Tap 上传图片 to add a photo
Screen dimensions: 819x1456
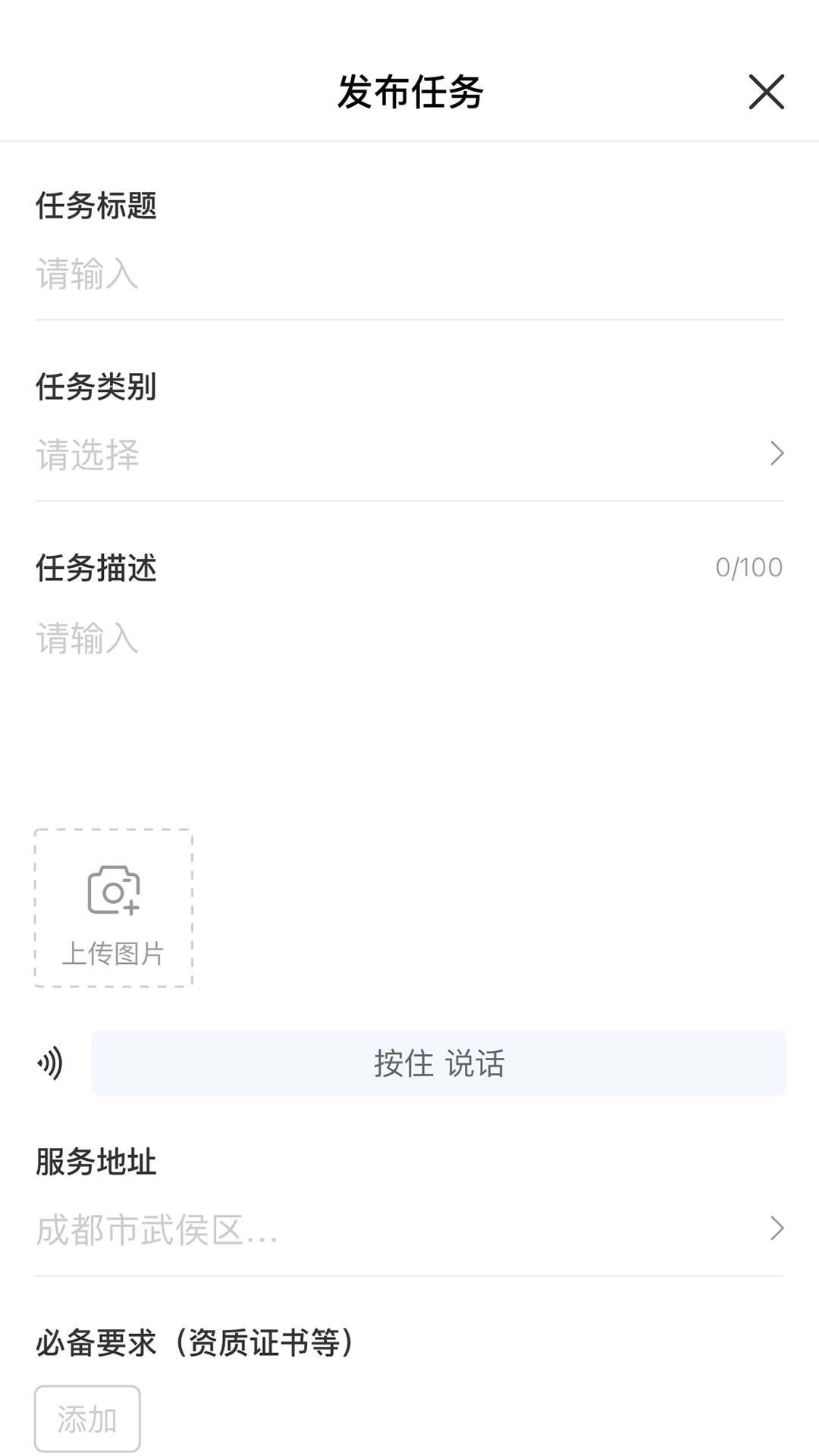(114, 908)
